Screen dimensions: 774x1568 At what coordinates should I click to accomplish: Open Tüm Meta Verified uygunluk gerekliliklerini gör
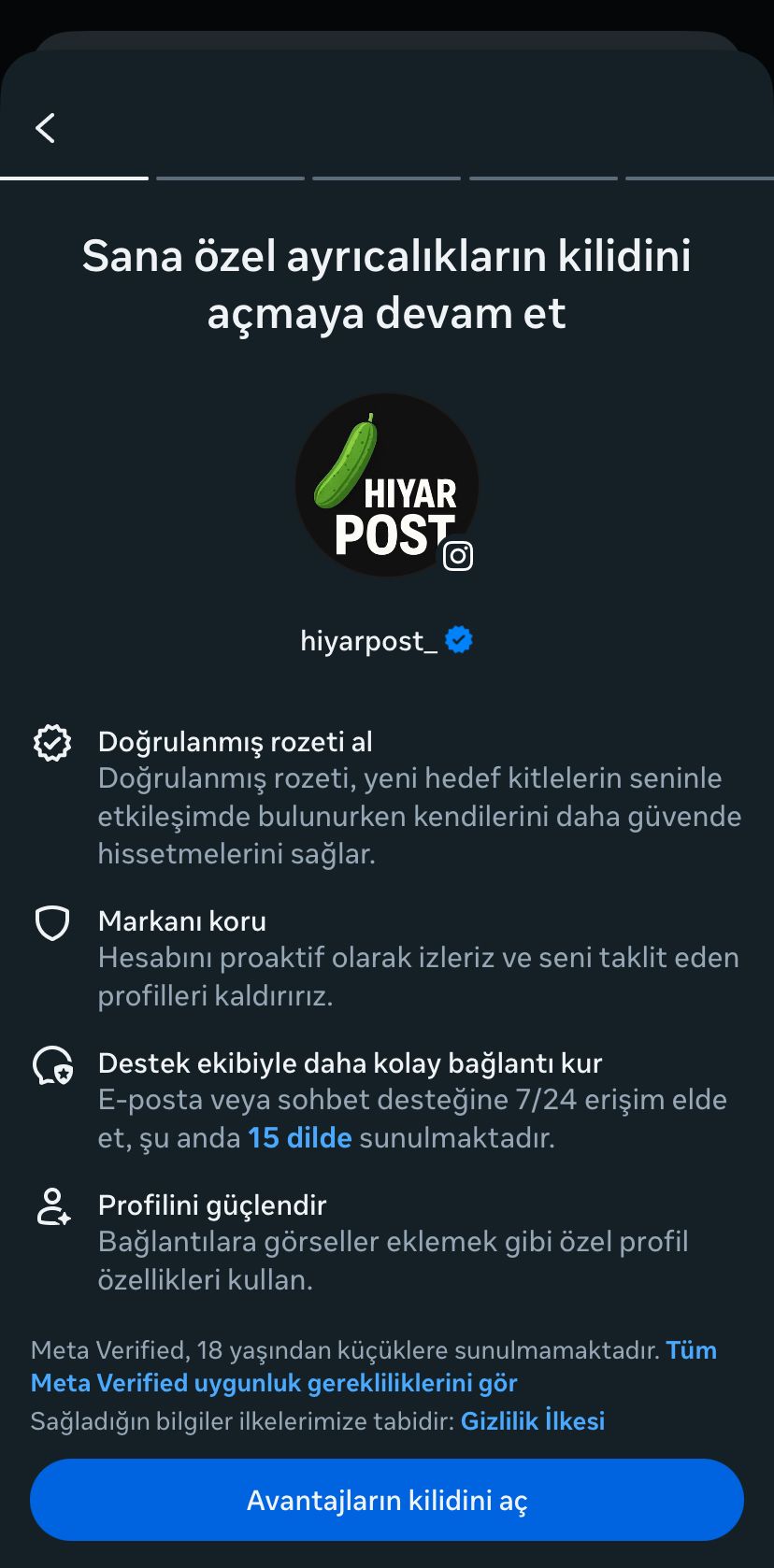coord(273,1382)
